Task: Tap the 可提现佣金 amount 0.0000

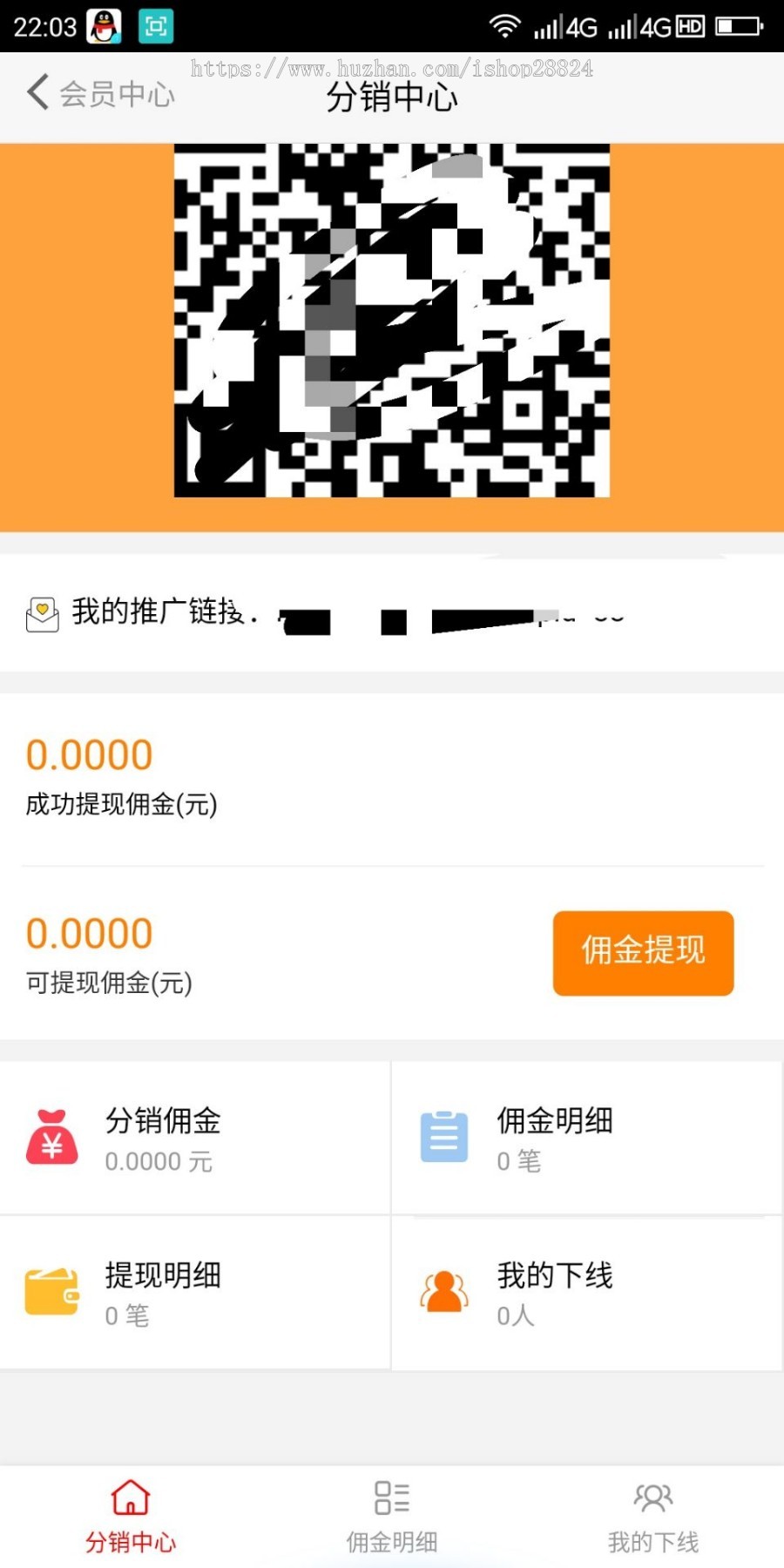Action: point(88,932)
